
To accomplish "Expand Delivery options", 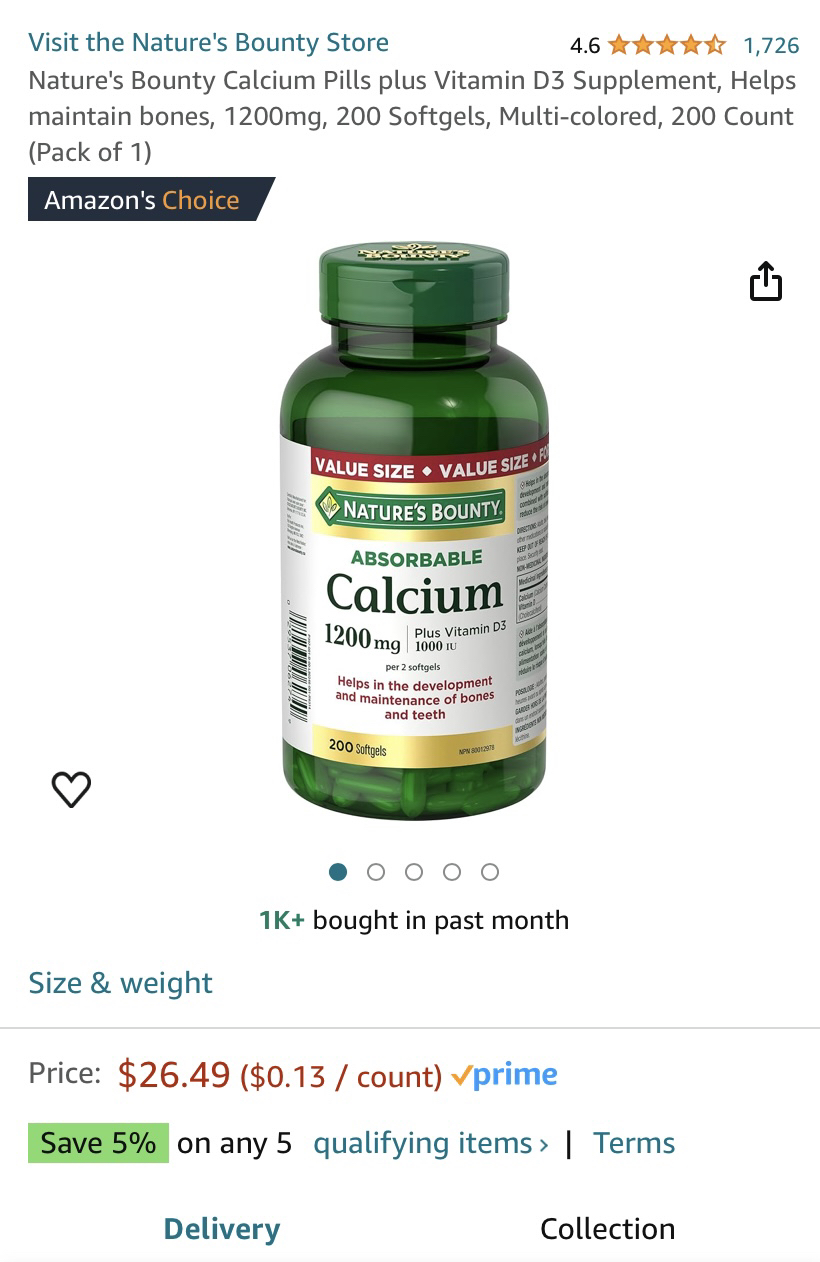I will pyautogui.click(x=221, y=1228).
